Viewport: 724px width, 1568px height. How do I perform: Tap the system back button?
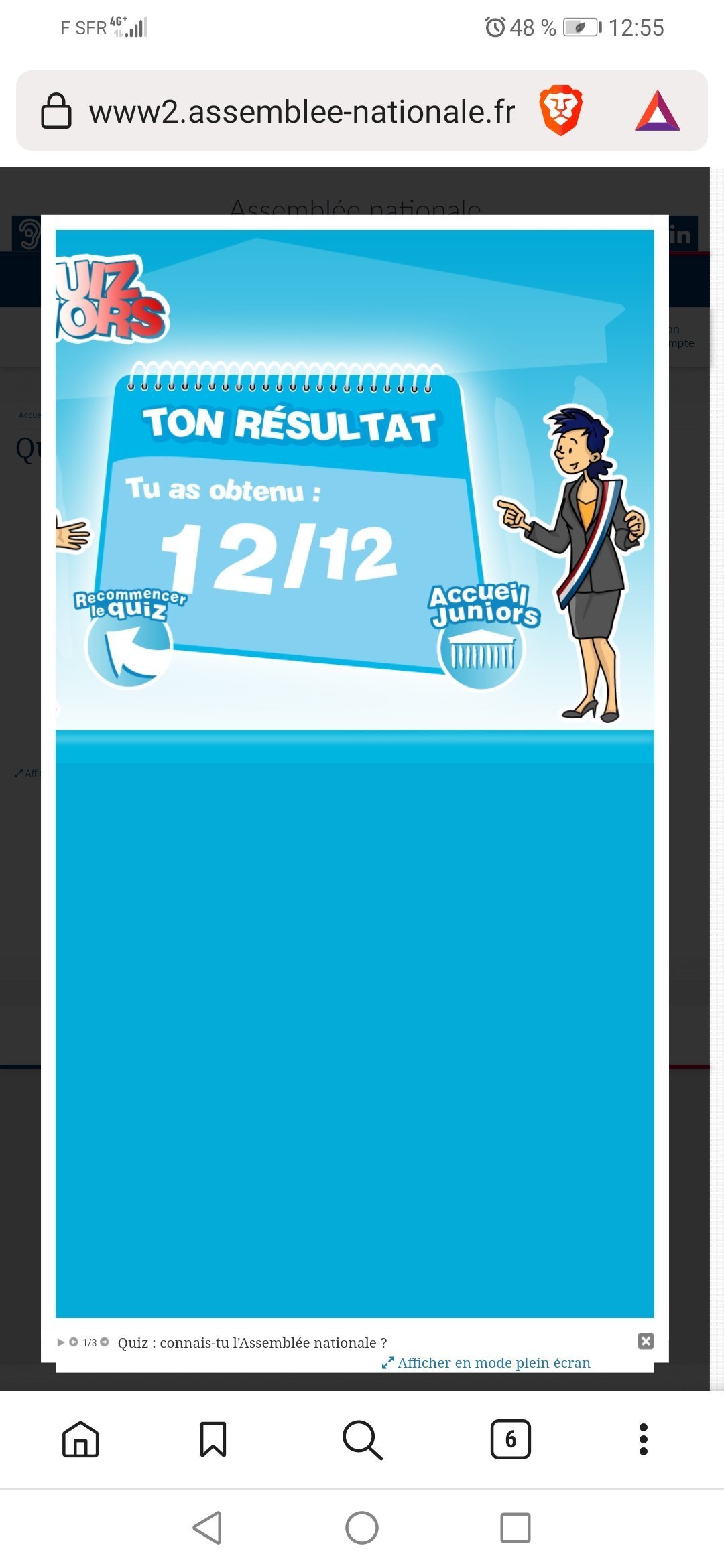pyautogui.click(x=208, y=1528)
